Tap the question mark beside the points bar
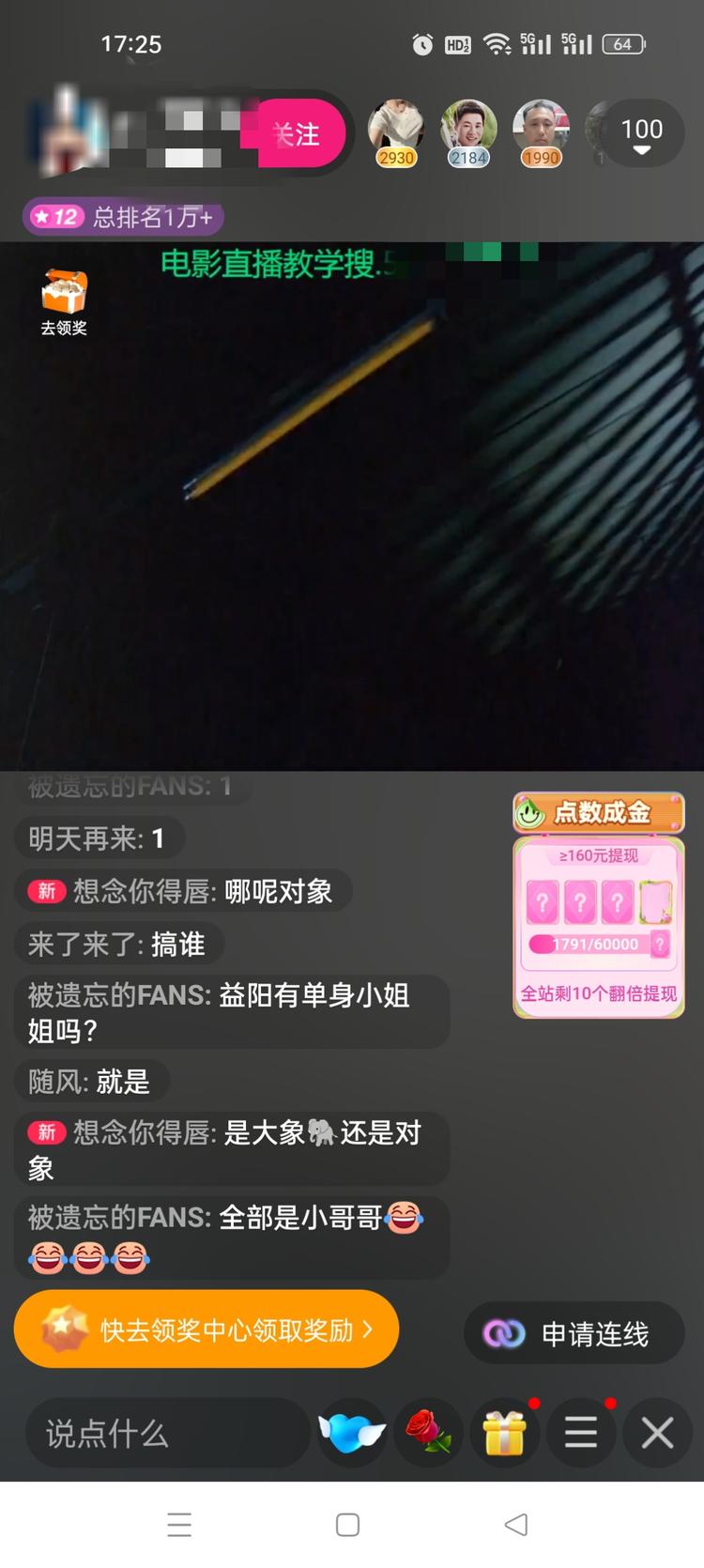The height and width of the screenshot is (1568, 704). pos(663,944)
